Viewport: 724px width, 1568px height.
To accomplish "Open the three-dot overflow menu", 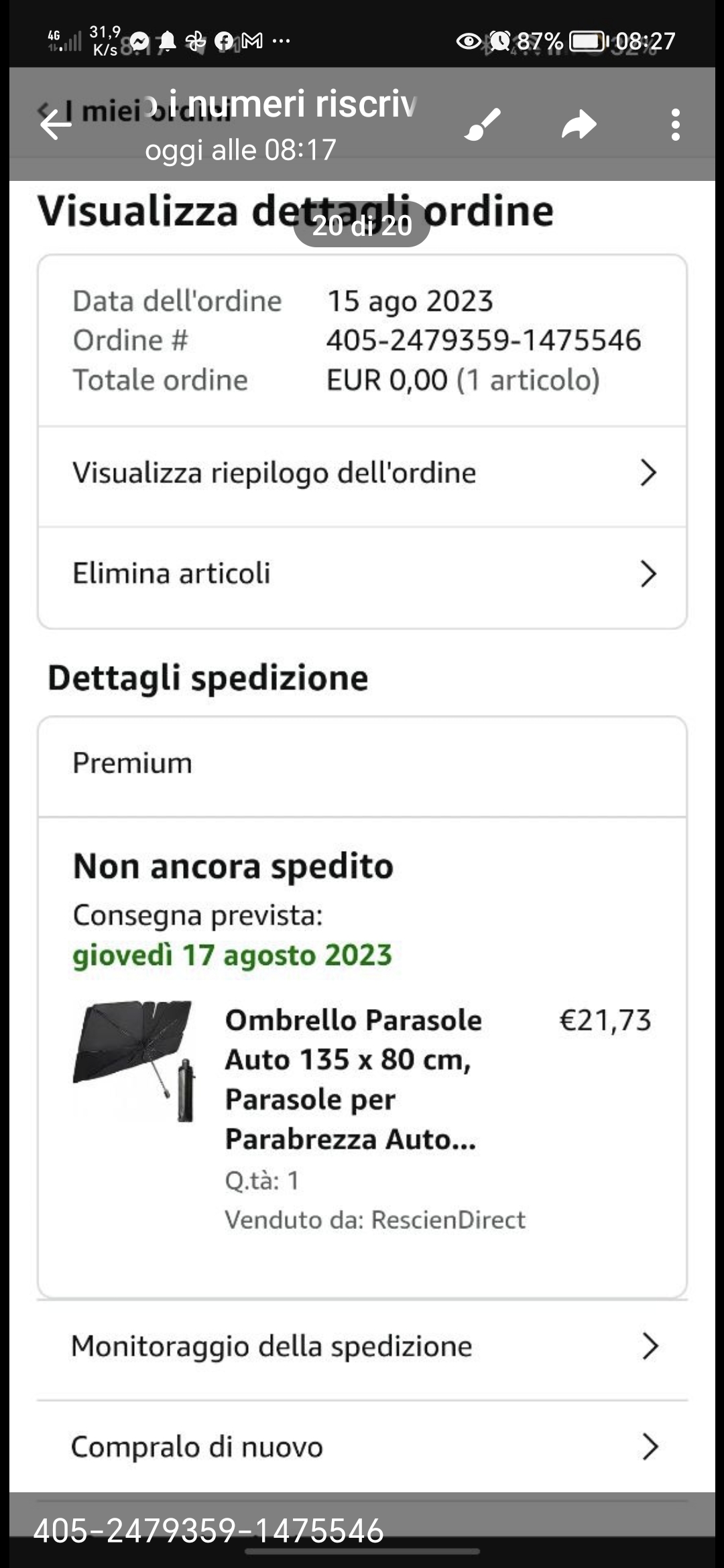I will point(675,125).
